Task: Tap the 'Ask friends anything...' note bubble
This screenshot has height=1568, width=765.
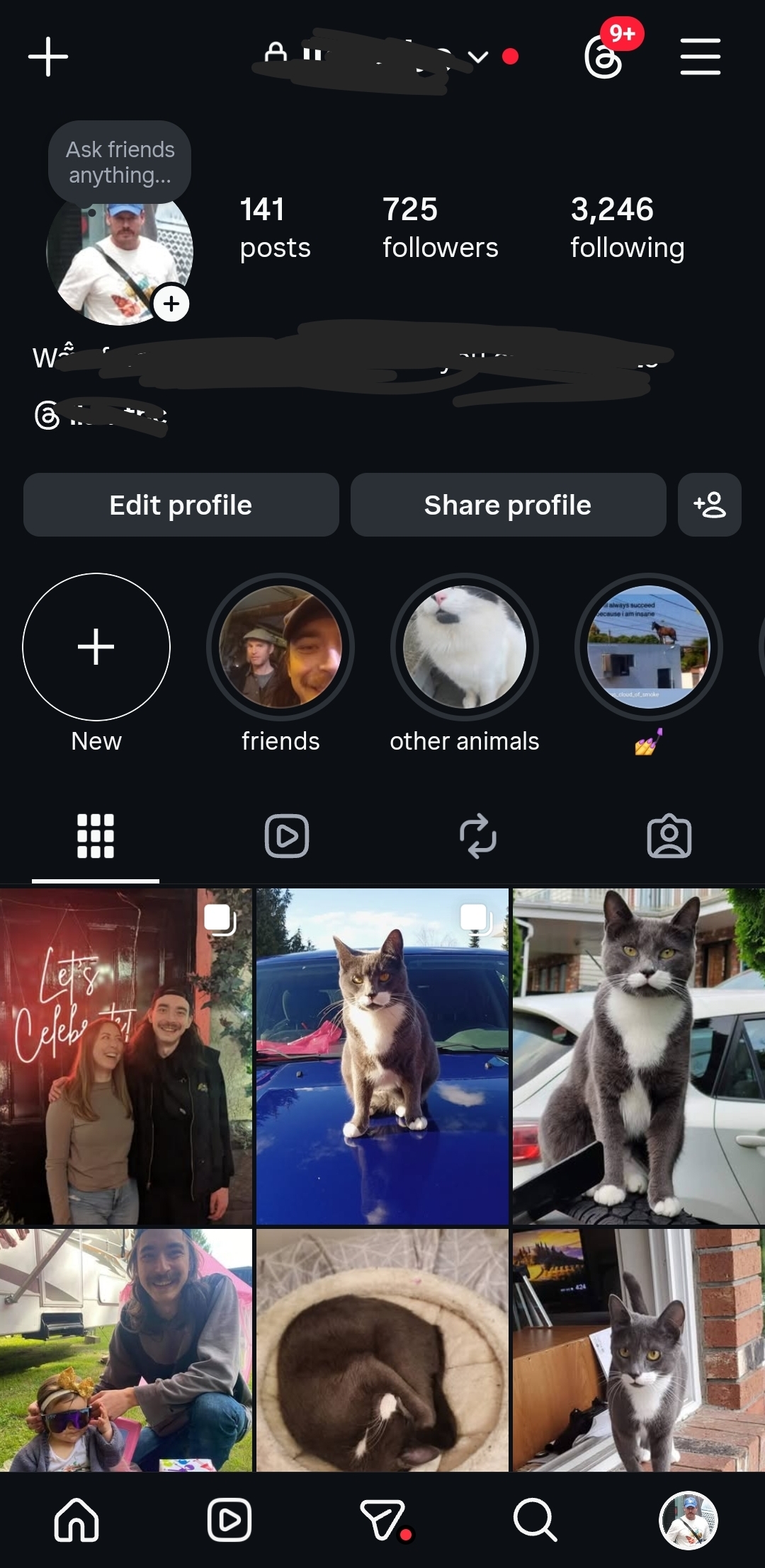Action: pos(120,162)
